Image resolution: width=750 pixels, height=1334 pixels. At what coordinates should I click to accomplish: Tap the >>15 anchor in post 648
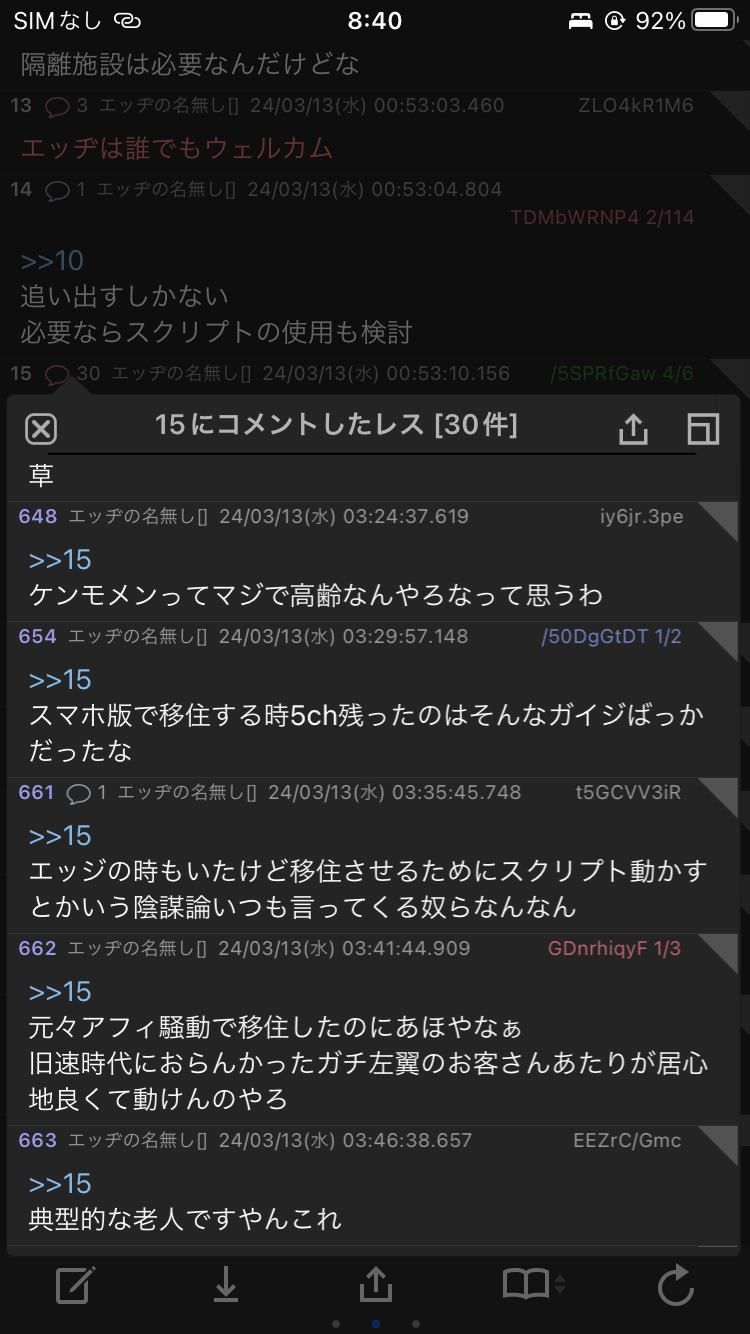(x=60, y=560)
